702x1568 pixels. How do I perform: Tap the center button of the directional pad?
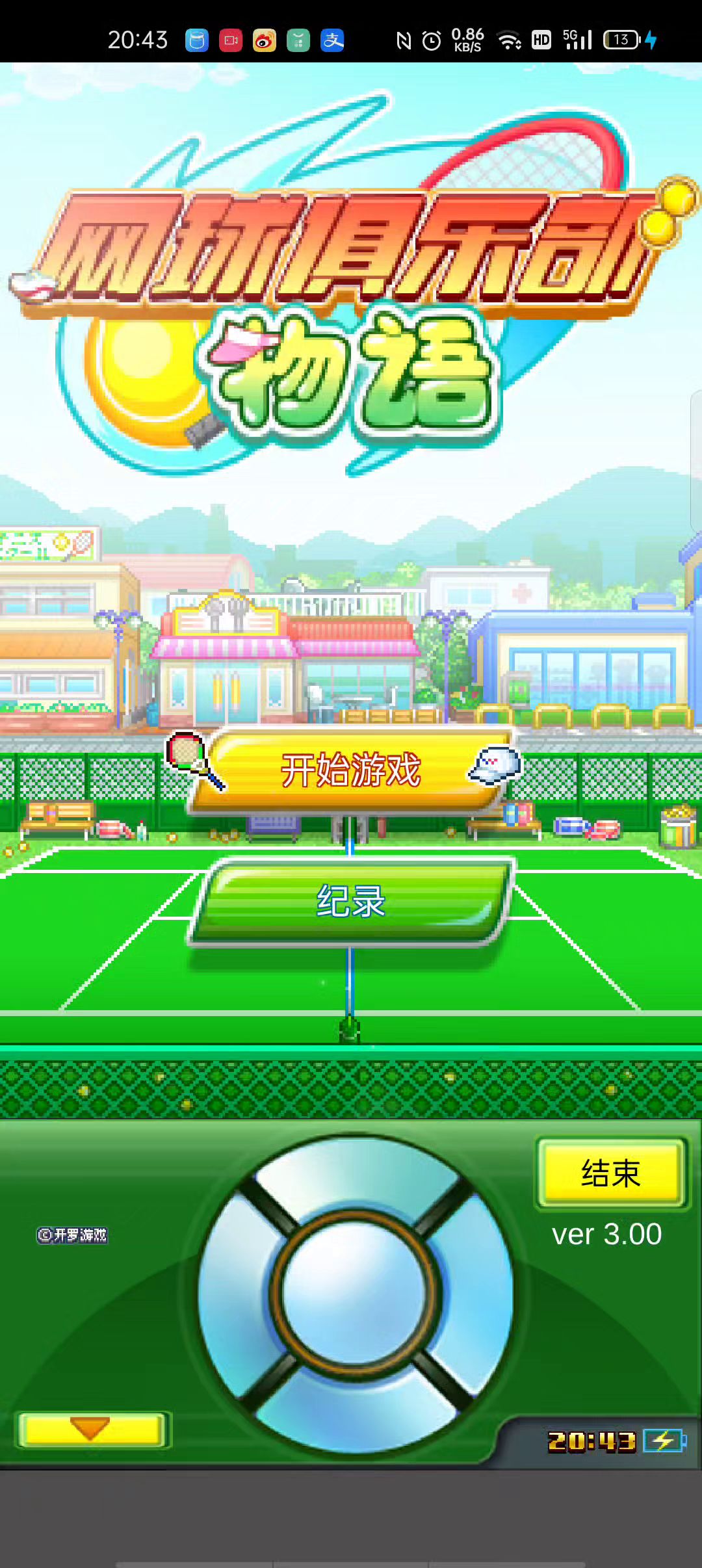355,1294
